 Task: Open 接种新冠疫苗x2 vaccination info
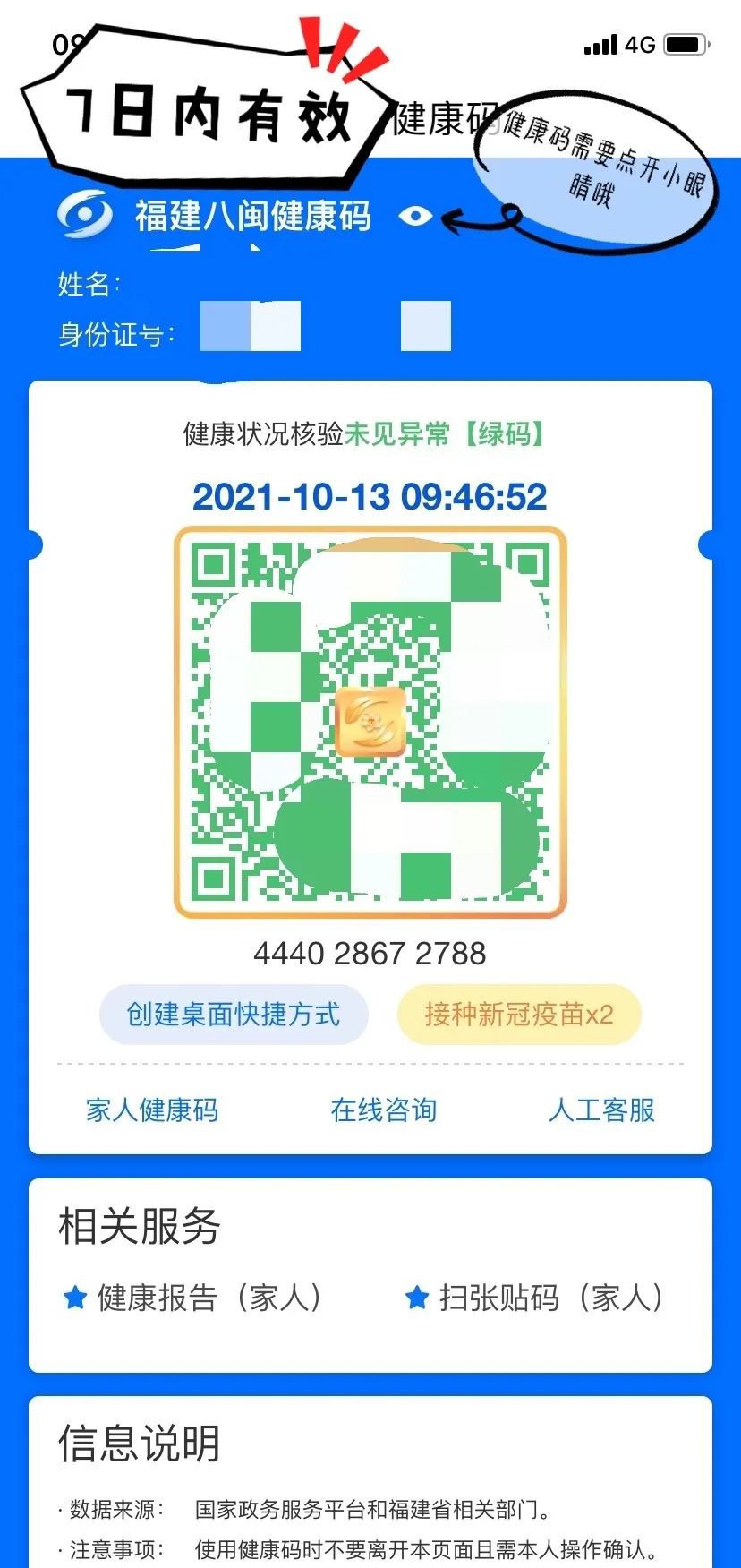(x=519, y=1015)
